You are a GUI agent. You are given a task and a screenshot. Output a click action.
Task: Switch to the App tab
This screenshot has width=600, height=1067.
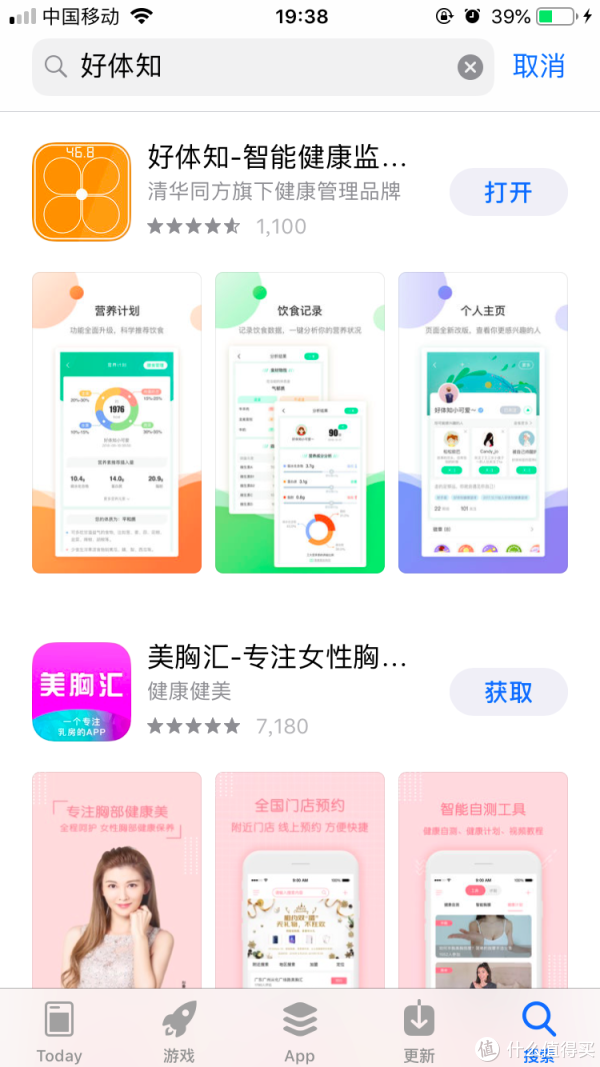[x=299, y=1031]
